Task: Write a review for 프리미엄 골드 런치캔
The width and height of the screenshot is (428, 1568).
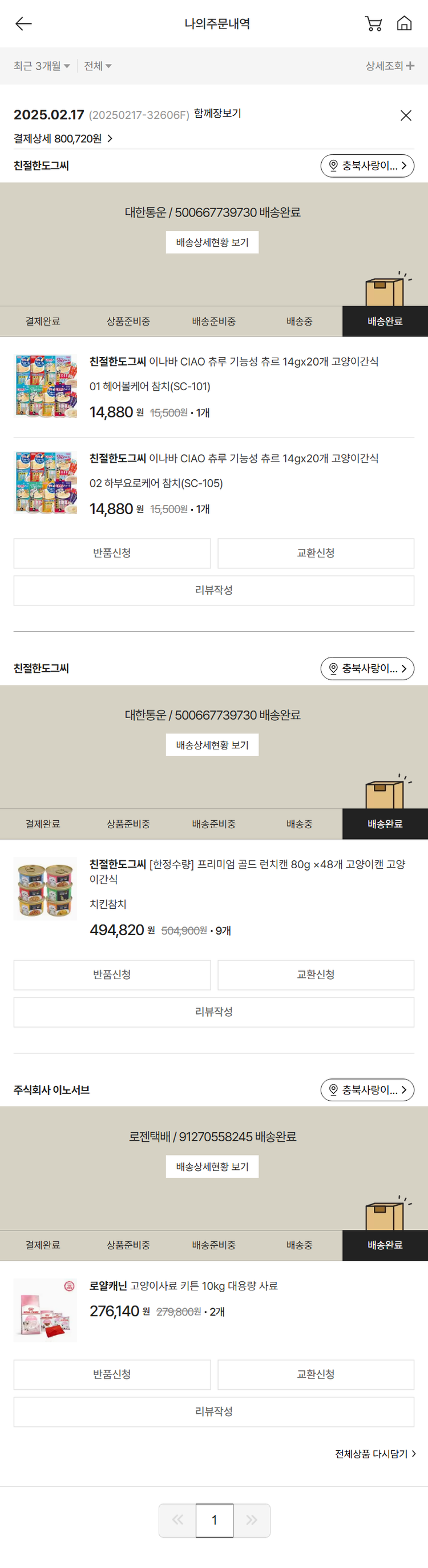Action: [214, 1012]
